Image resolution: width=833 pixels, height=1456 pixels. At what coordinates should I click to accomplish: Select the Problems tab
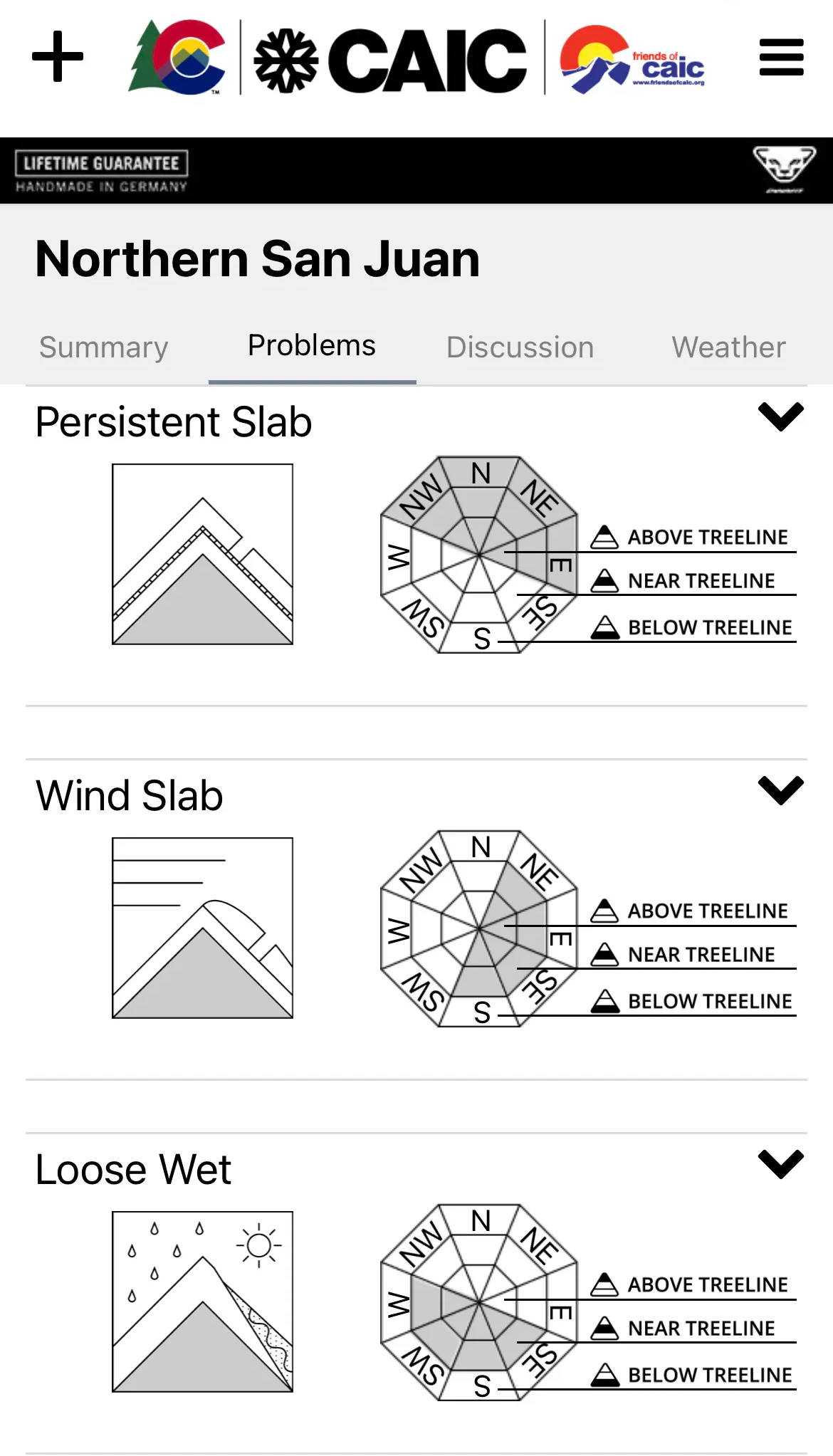pyautogui.click(x=312, y=346)
